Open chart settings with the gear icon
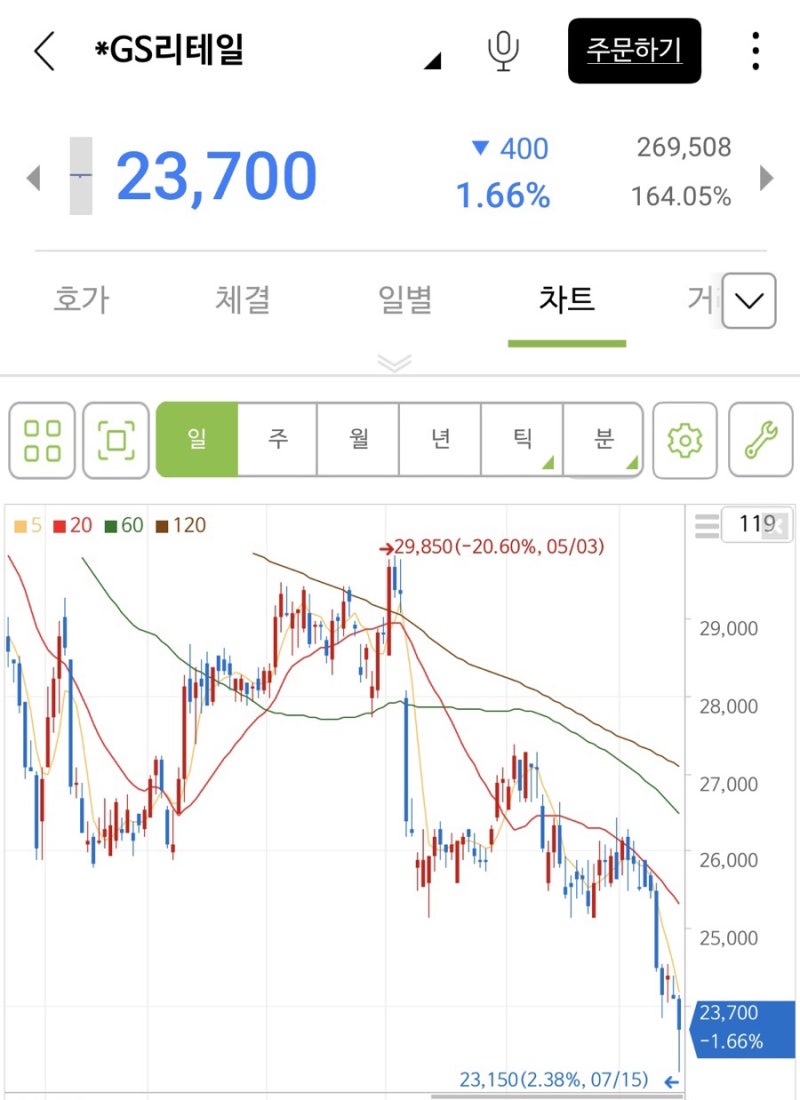Screen dimensions: 800x1100 686,439
